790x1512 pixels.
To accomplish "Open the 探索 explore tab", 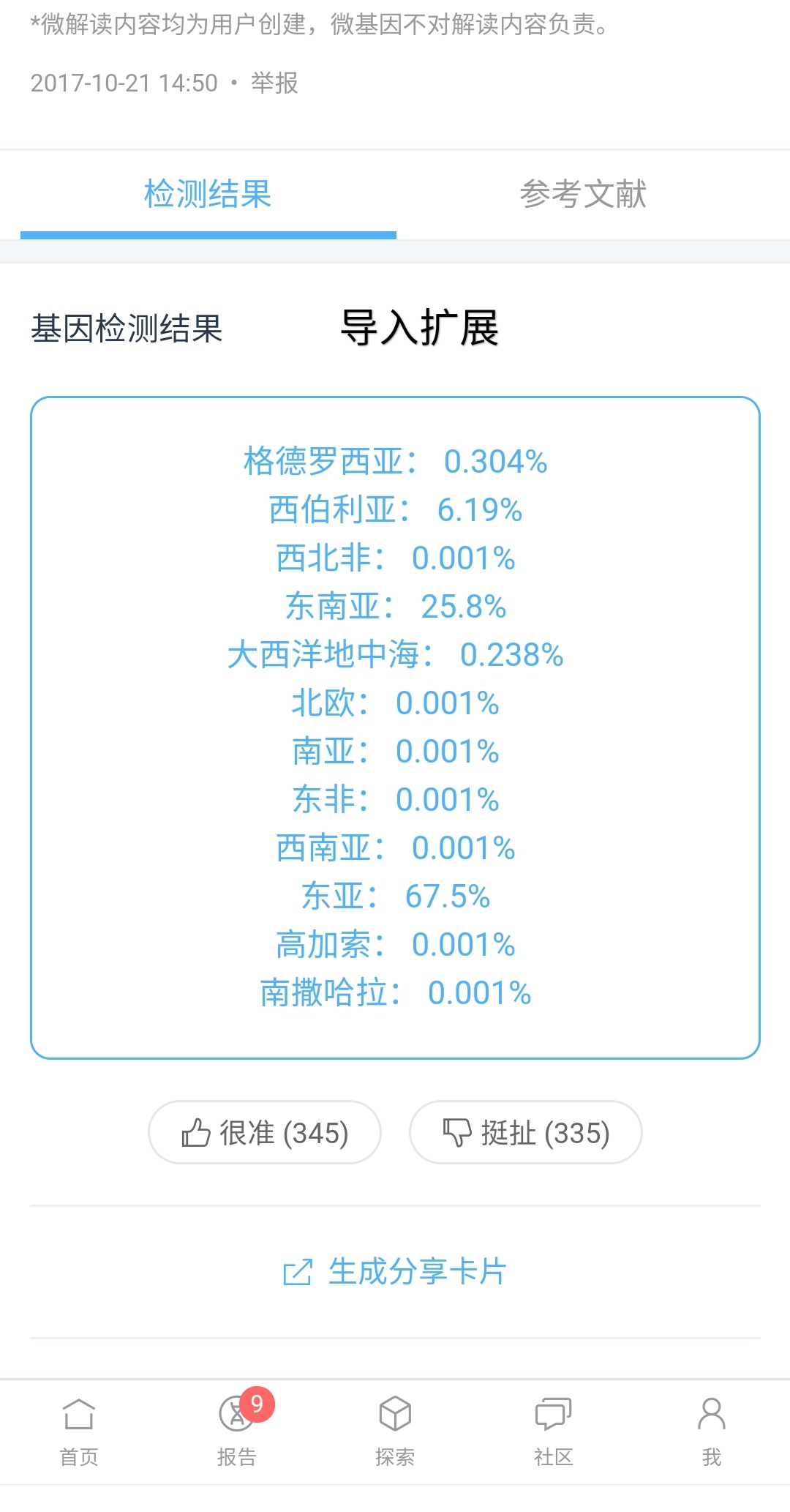I will 395,1432.
